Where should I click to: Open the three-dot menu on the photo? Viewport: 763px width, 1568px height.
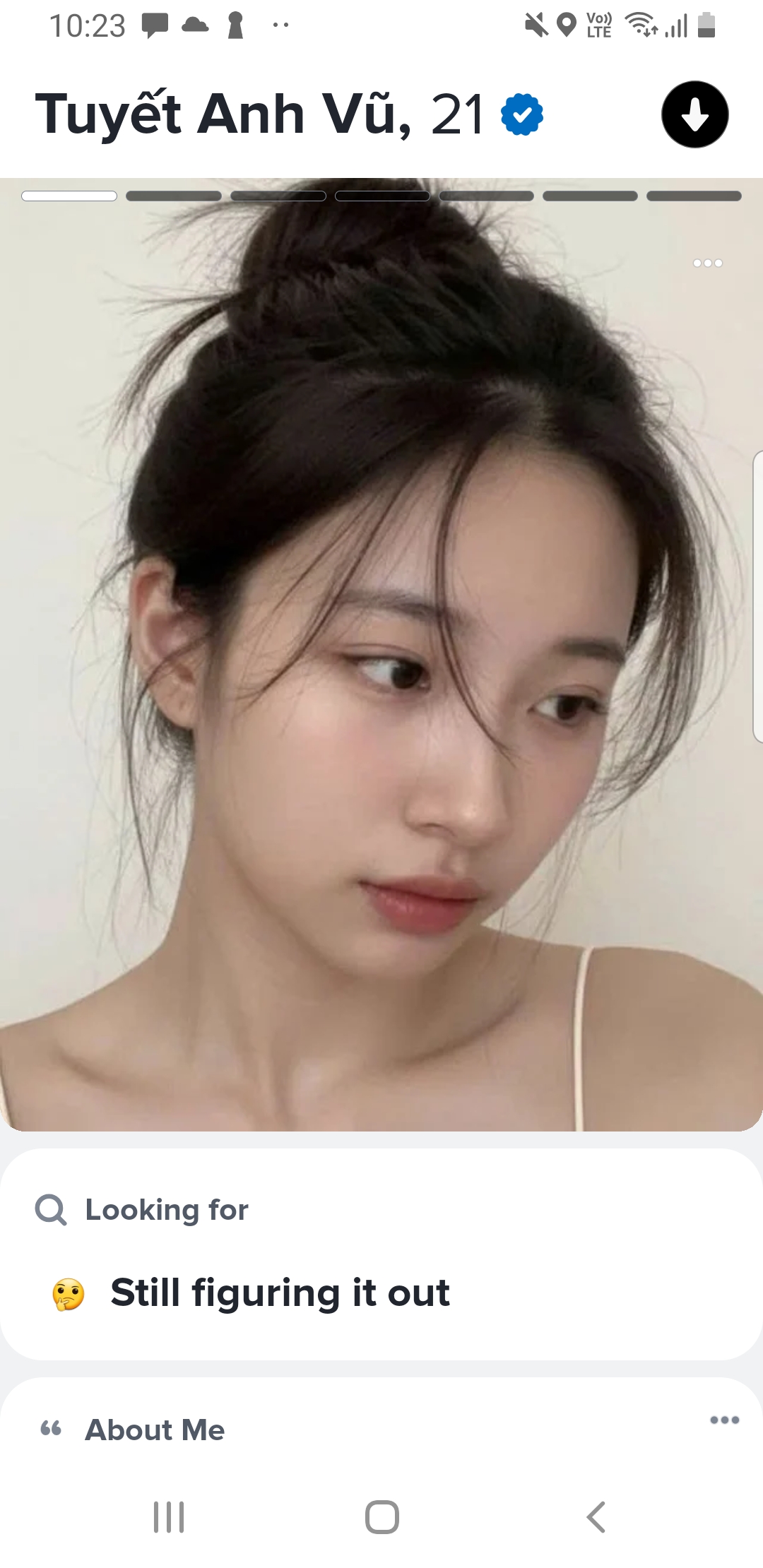(x=707, y=263)
